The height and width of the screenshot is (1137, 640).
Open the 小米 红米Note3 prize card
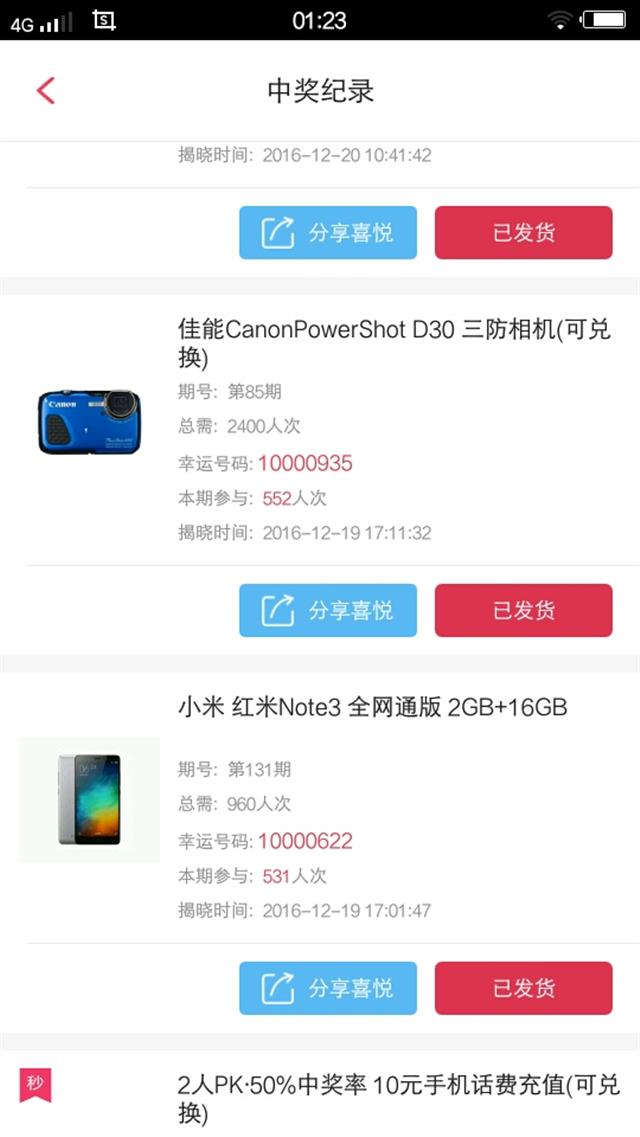[320, 807]
